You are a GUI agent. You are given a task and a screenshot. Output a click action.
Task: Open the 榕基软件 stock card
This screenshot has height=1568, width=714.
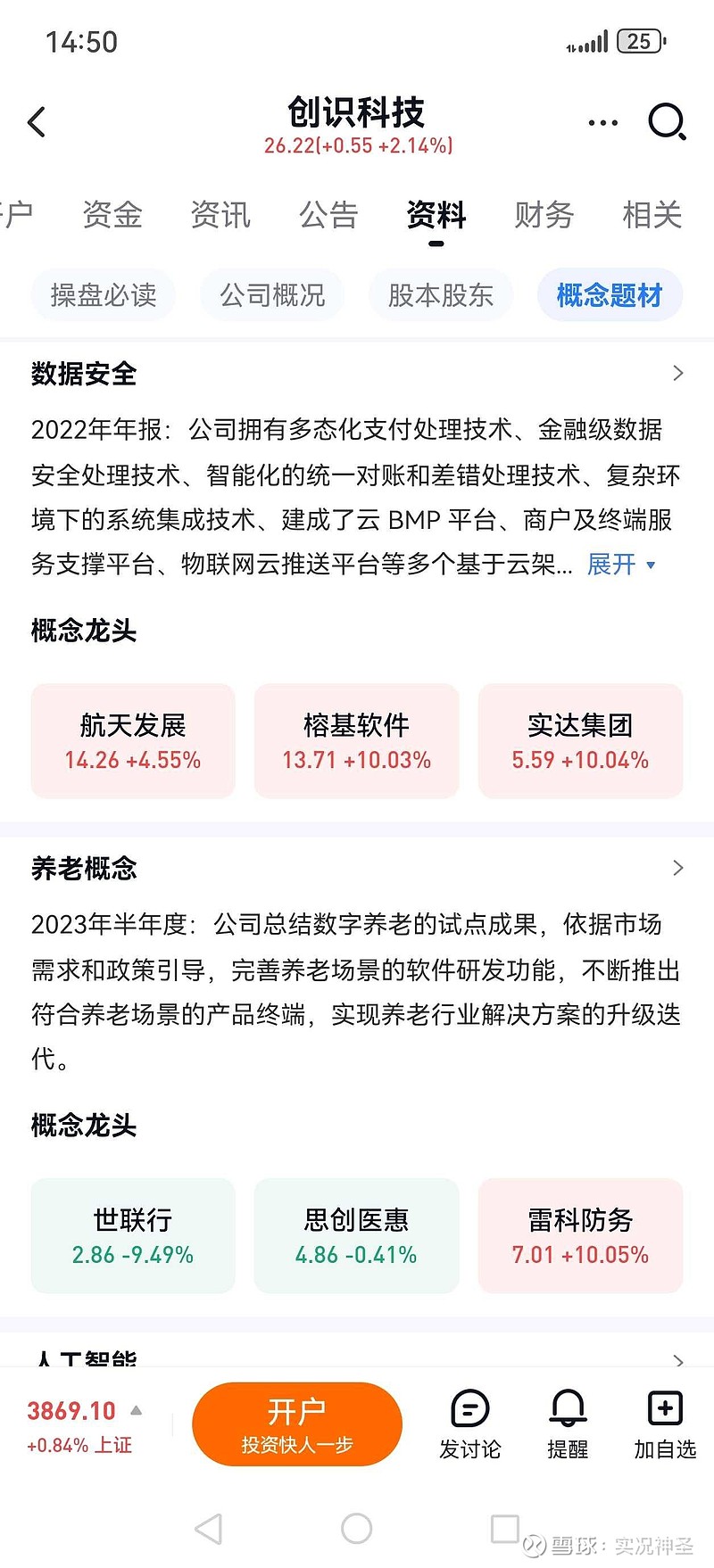356,740
